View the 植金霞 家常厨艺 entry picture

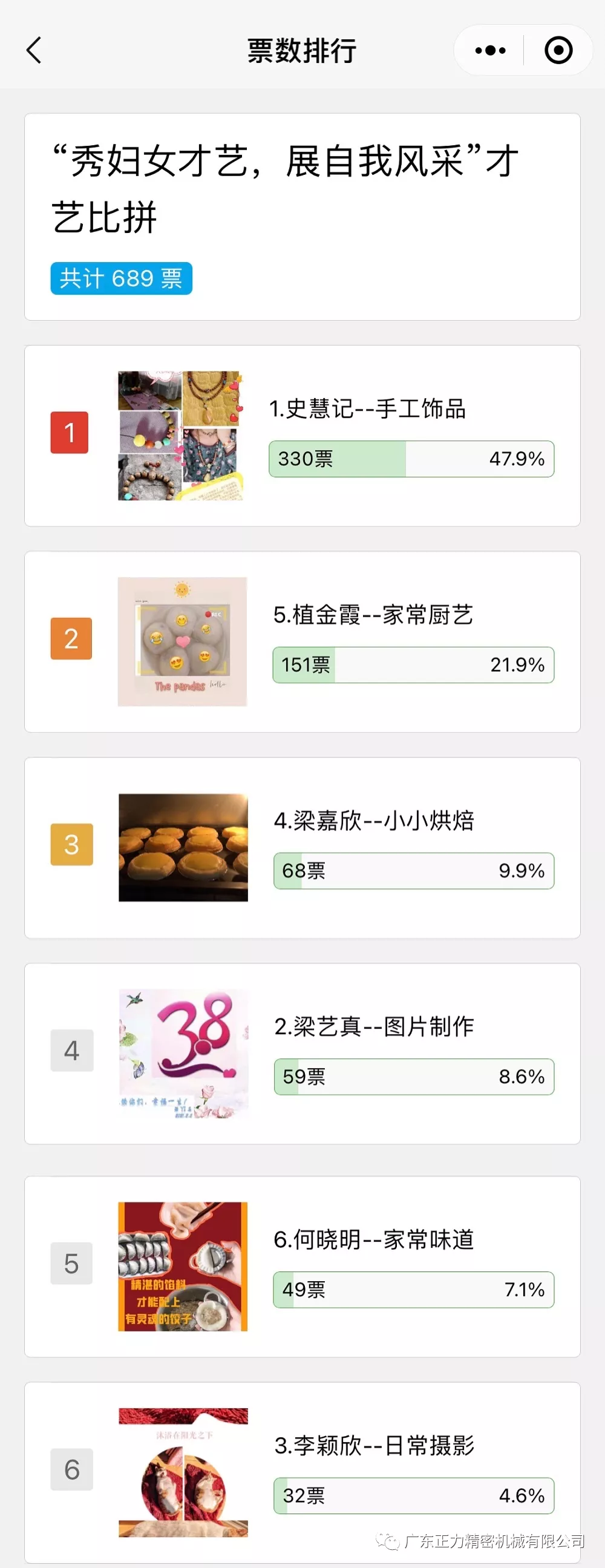pos(183,641)
